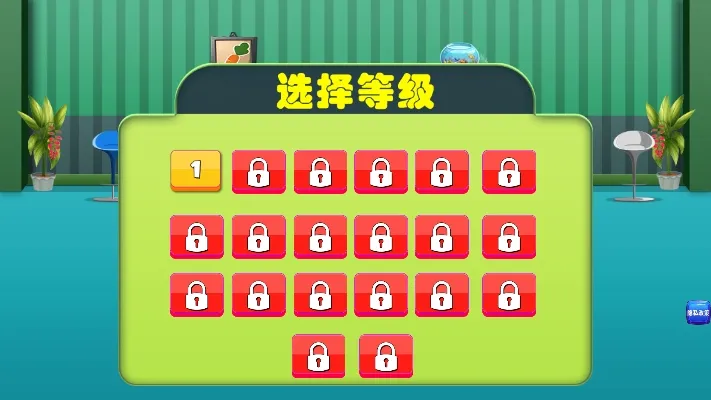Image resolution: width=711 pixels, height=400 pixels.
Task: Open the blue privacy policy button
Action: coord(697,312)
